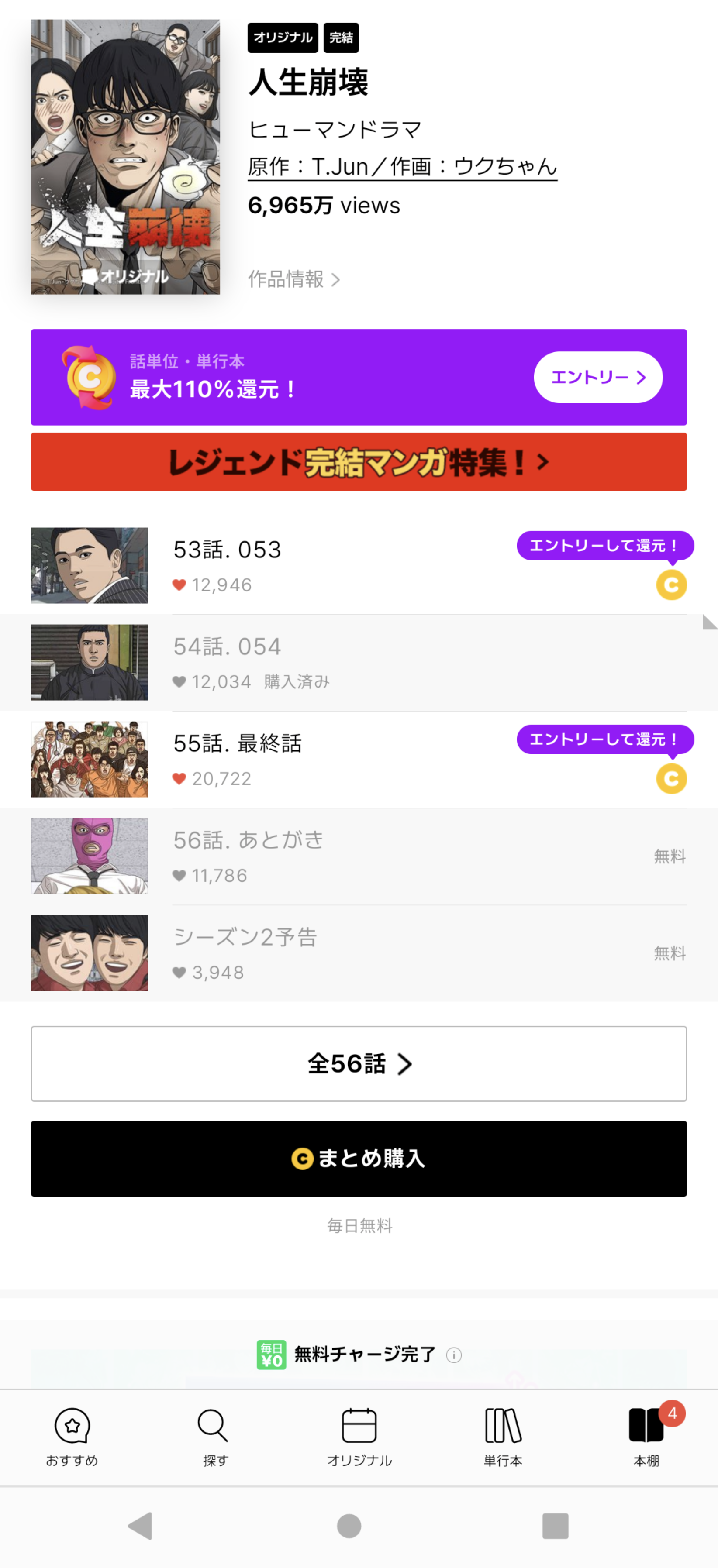Switch to オリジナル tab

point(359,1437)
